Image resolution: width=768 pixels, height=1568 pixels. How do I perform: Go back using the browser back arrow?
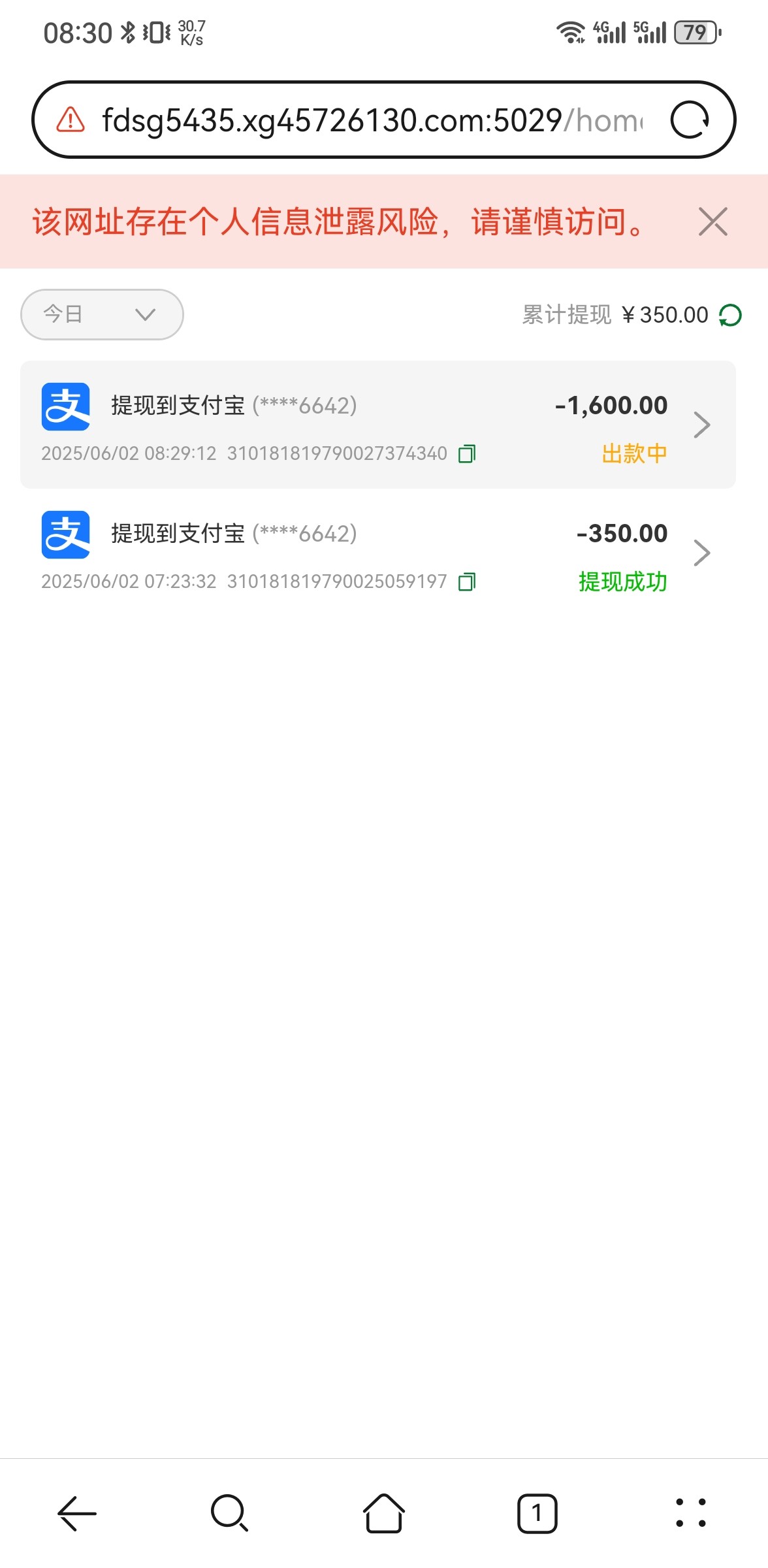[77, 1513]
